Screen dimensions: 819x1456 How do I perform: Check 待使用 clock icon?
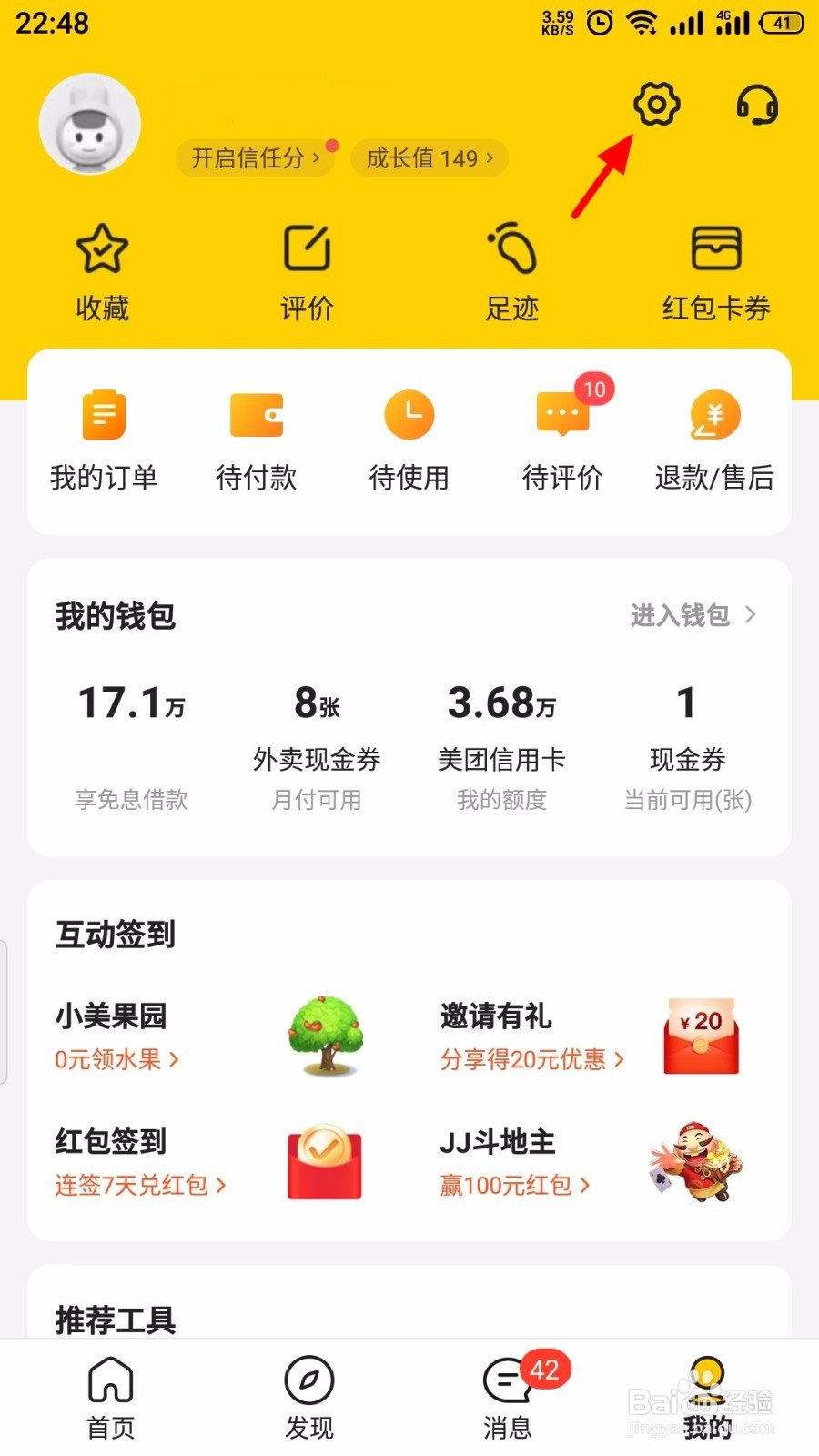pos(409,437)
